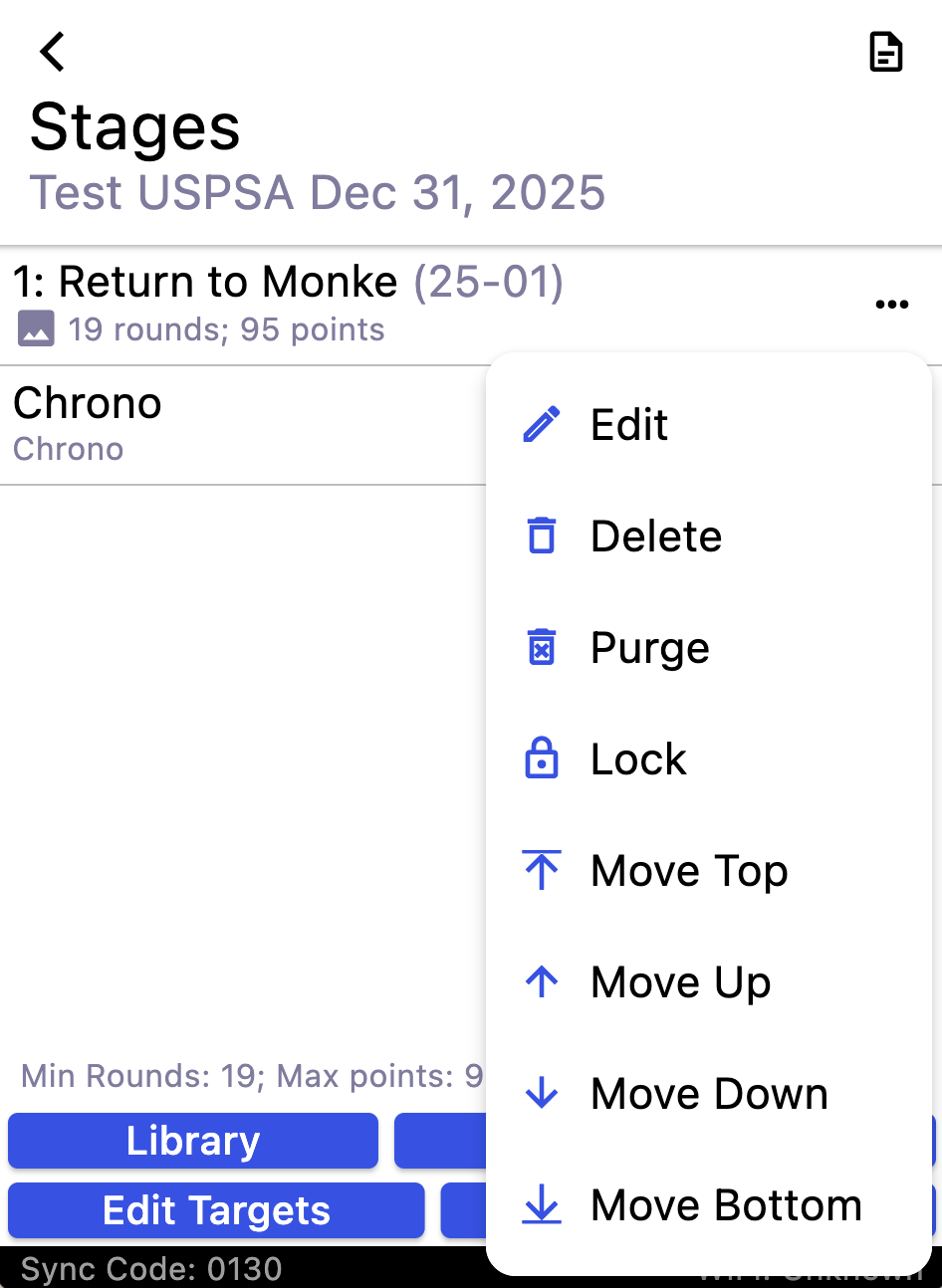The image size is (942, 1288).
Task: Select Move Bottom in the menu
Action: (x=726, y=1205)
